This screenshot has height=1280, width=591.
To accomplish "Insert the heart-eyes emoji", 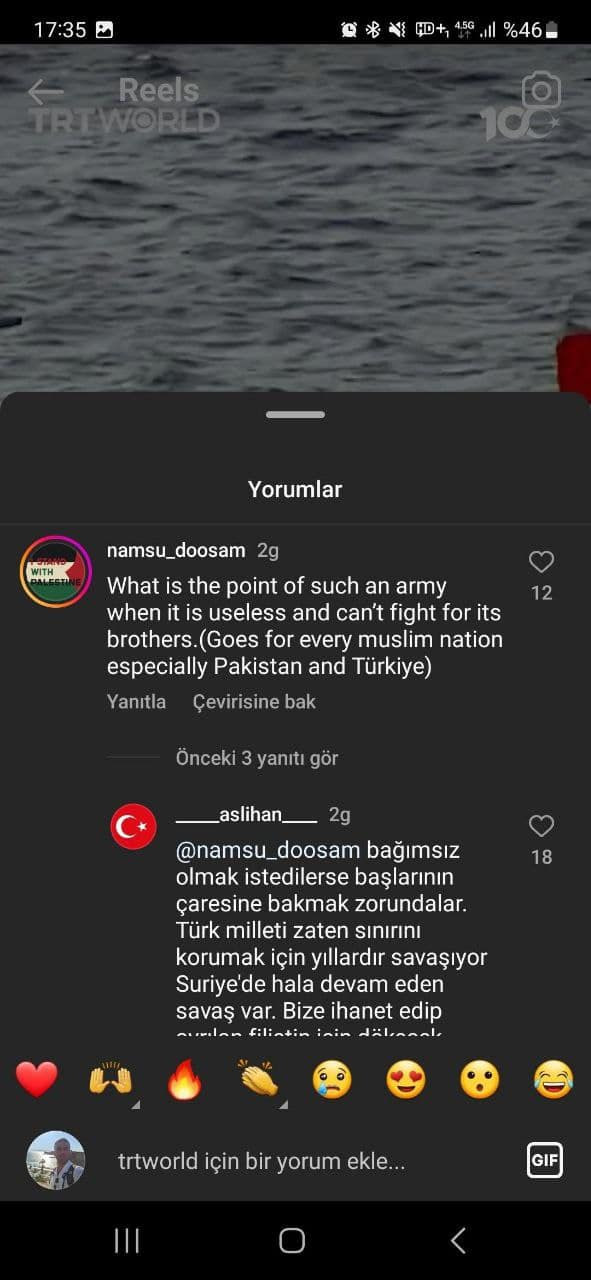I will click(406, 1080).
